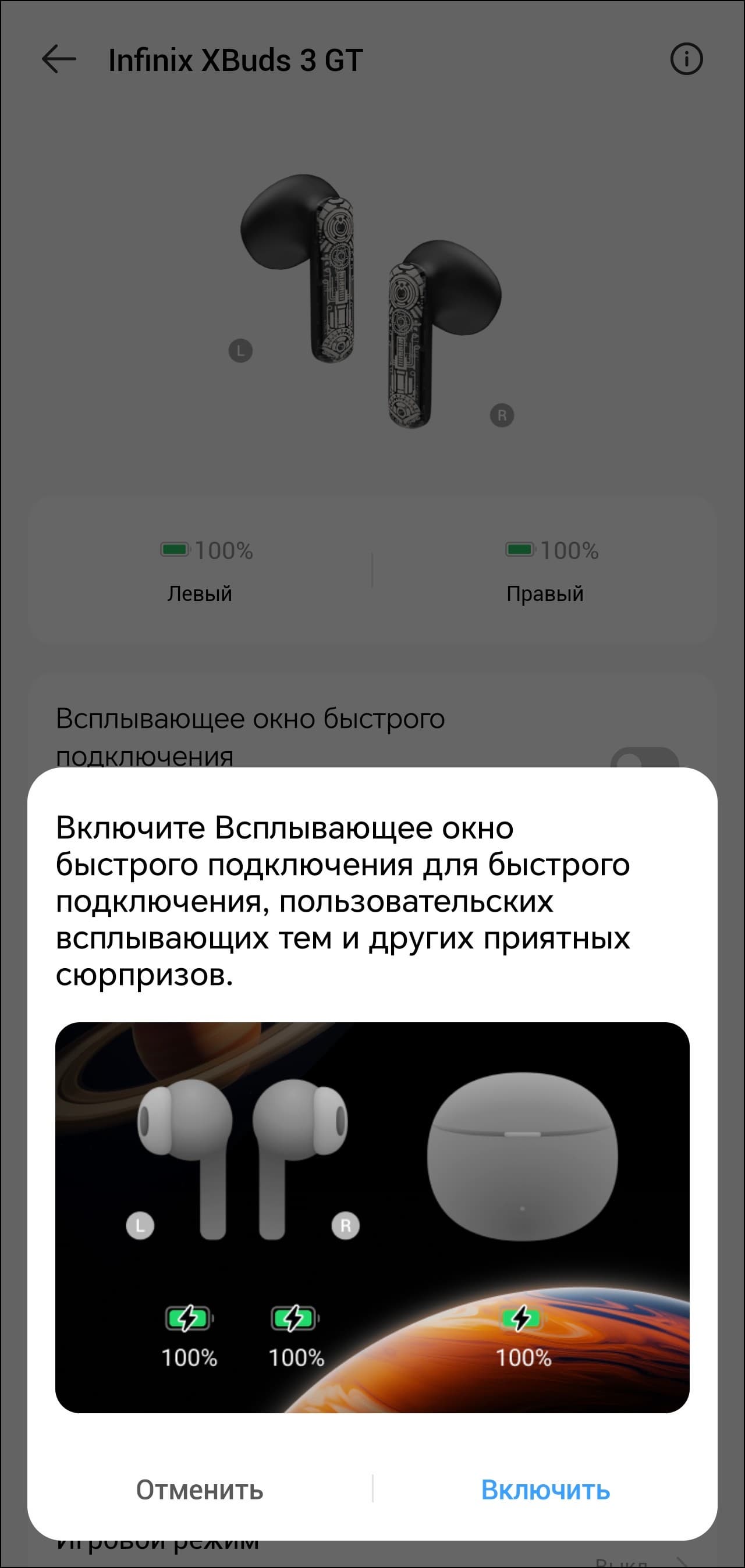Go back using the top-left arrow
Screen dimensions: 745x1568
click(58, 60)
